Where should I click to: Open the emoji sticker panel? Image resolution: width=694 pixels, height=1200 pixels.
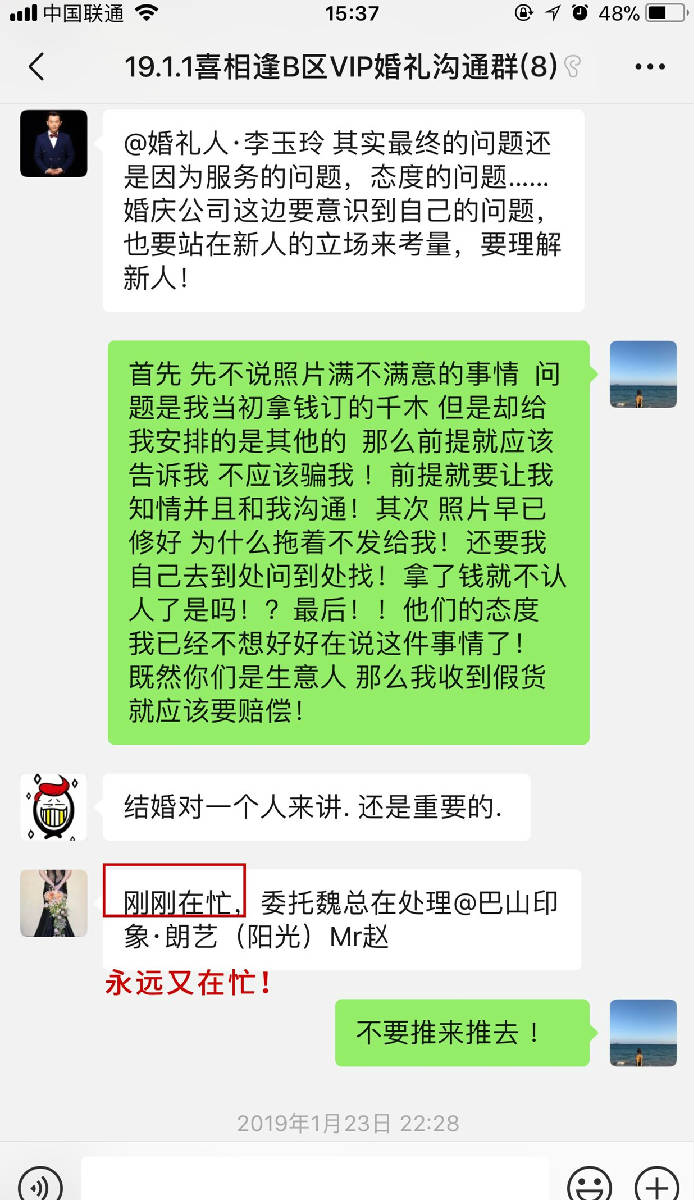[589, 1186]
